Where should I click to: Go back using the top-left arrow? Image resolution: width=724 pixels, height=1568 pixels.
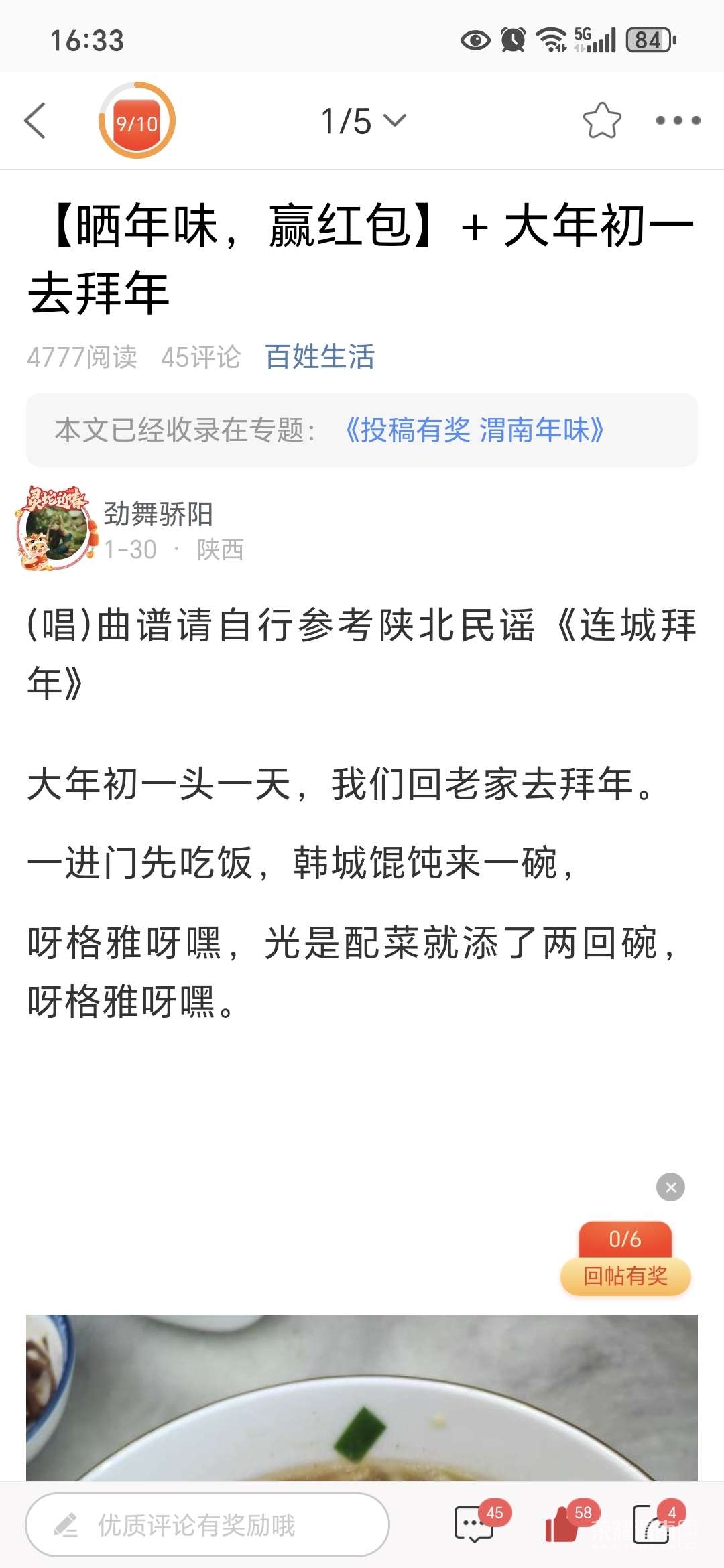point(35,121)
